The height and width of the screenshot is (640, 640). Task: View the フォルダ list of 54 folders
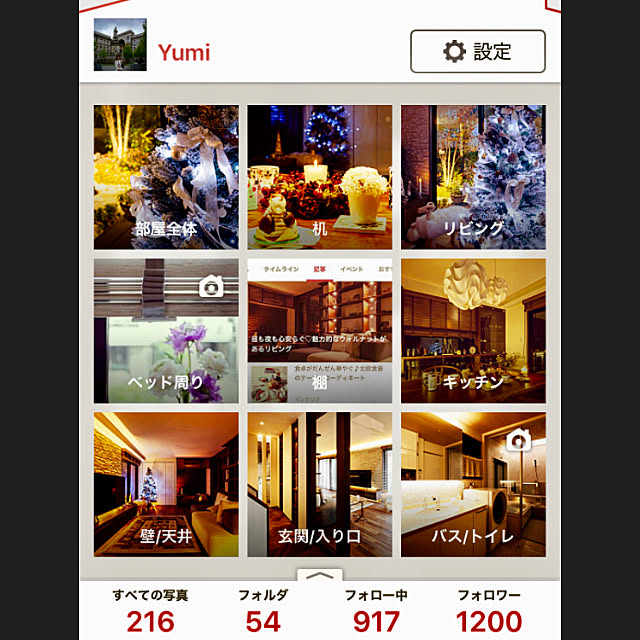tap(263, 610)
